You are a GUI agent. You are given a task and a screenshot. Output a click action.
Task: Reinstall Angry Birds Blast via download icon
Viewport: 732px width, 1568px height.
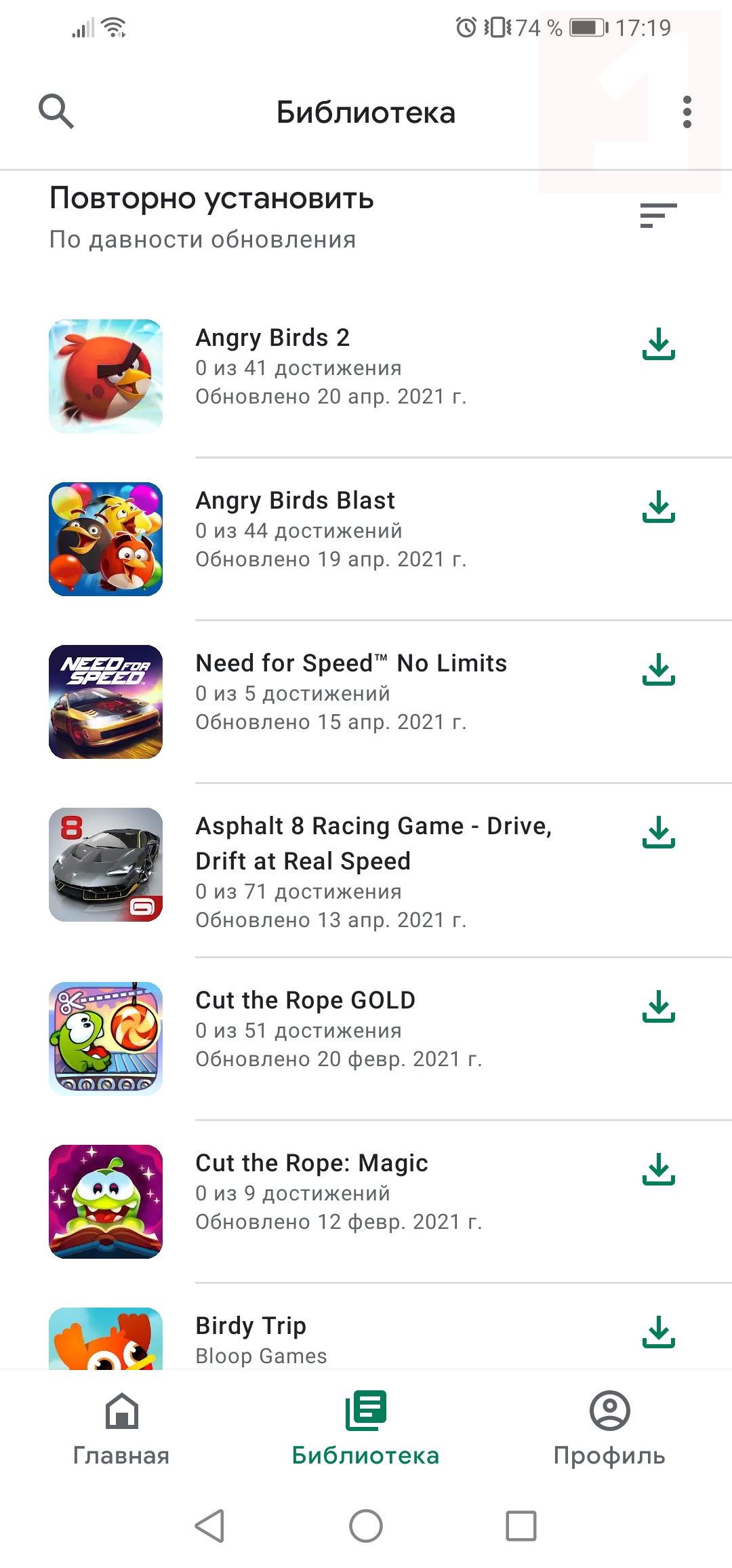click(658, 507)
